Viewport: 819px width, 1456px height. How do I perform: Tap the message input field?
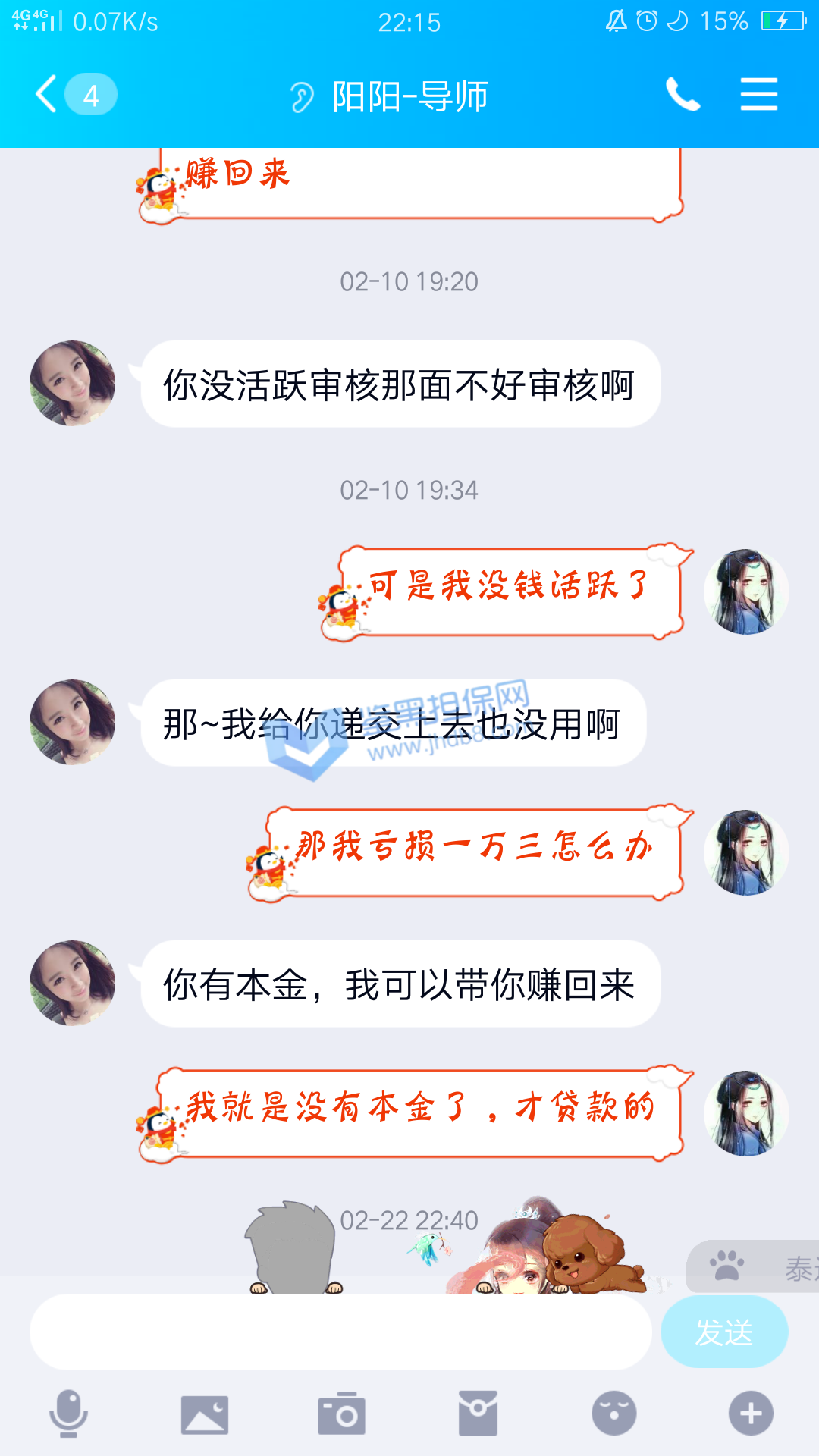(340, 1332)
